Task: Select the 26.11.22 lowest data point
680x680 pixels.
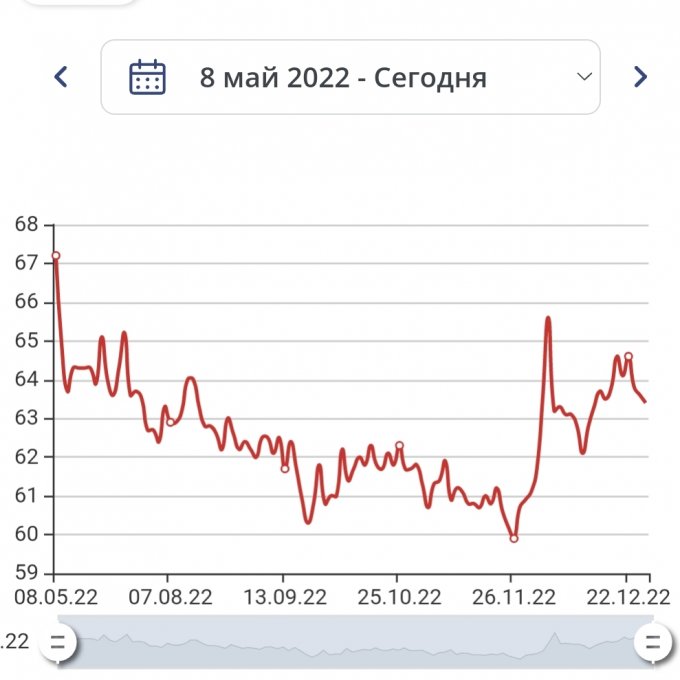Action: click(514, 538)
